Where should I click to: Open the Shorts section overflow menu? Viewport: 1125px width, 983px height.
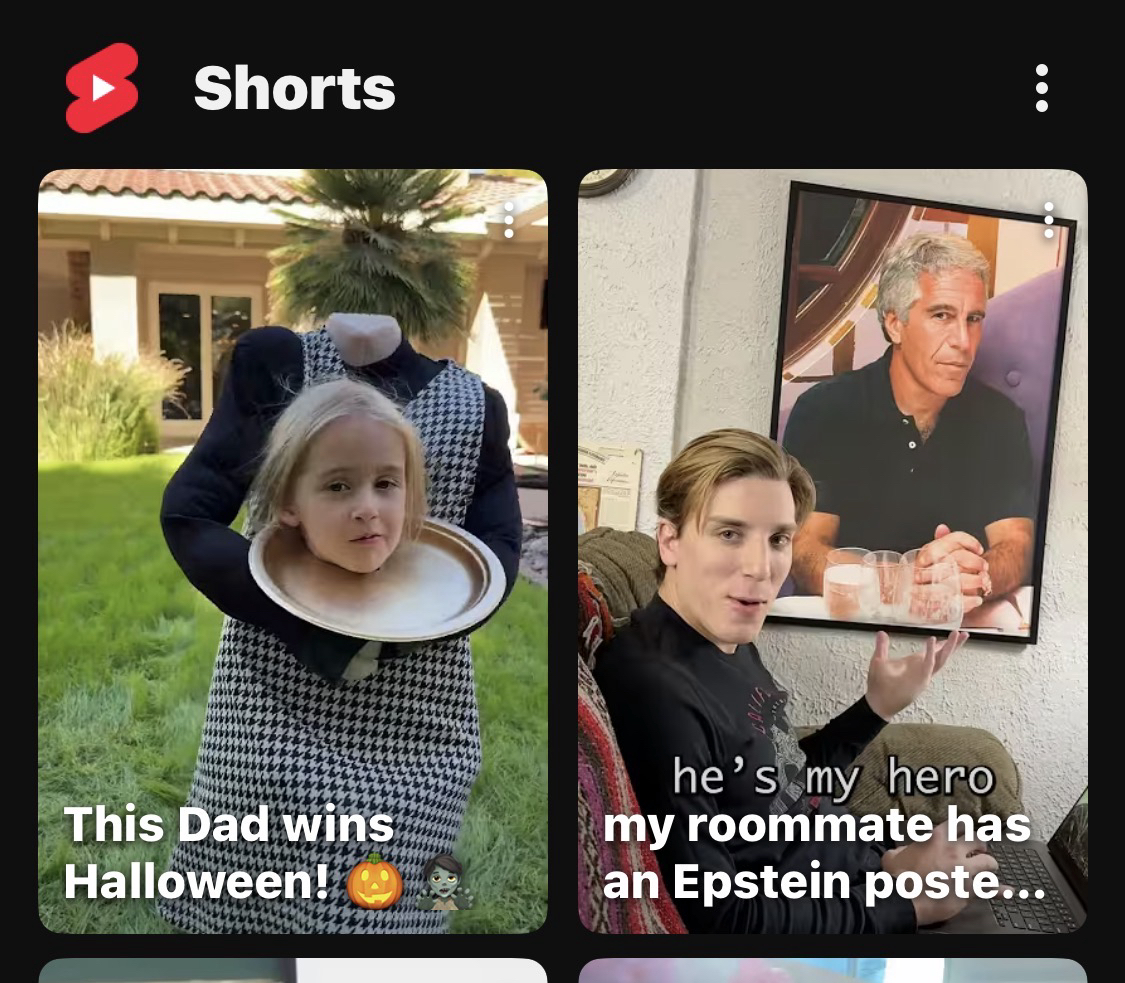pyautogui.click(x=1041, y=88)
